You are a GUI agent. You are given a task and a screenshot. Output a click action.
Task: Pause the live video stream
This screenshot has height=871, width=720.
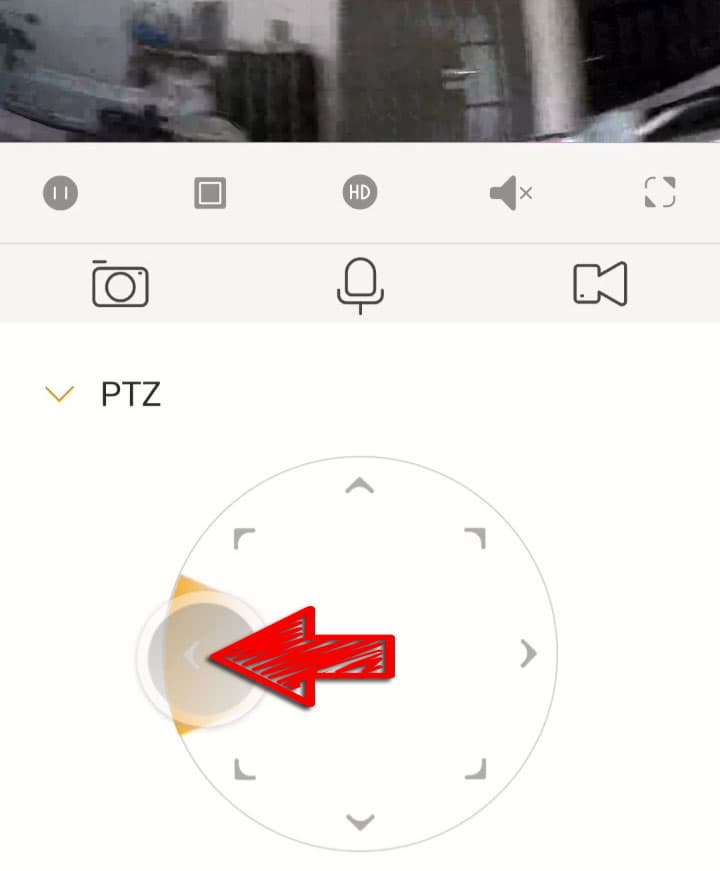pos(60,193)
